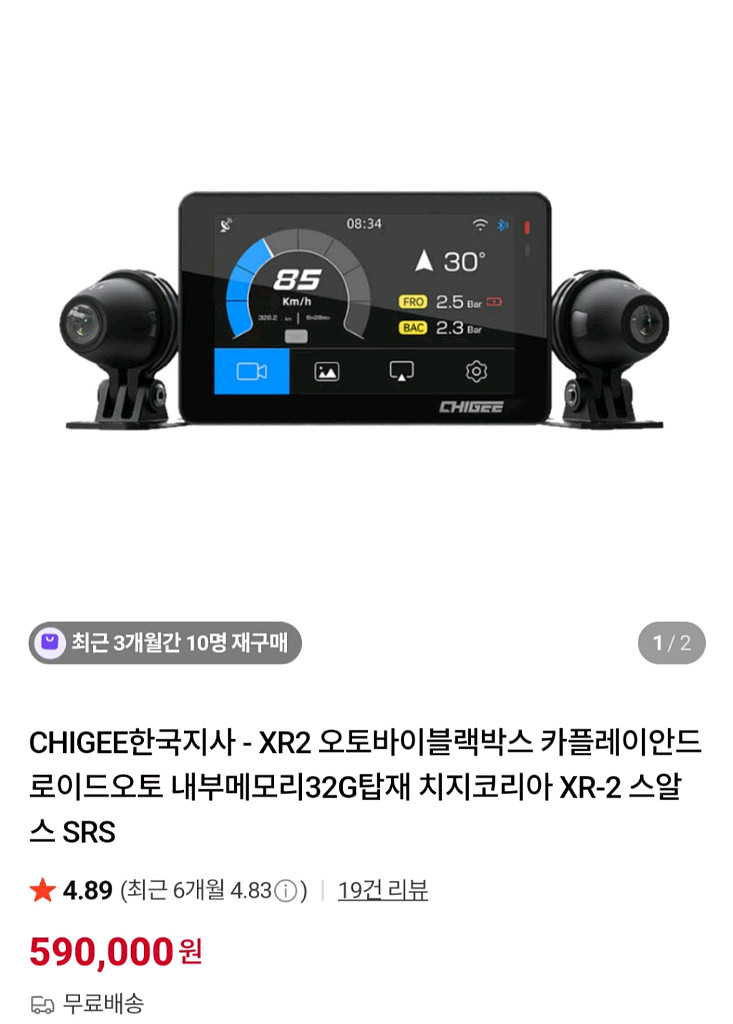The width and height of the screenshot is (733, 1024).
Task: Switch to the gallery tab on the device screen
Action: [x=327, y=370]
